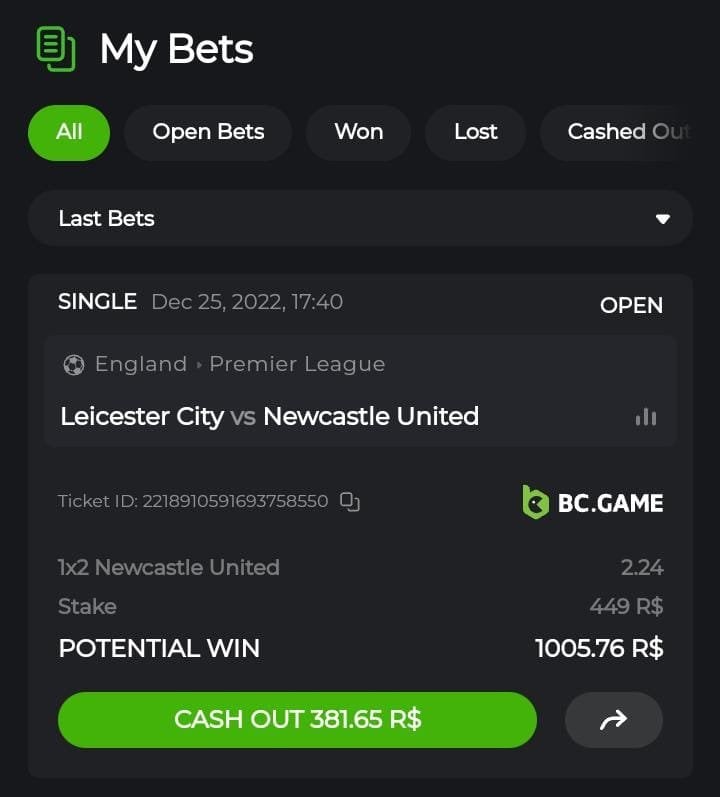Filter bets by Lost

[475, 132]
